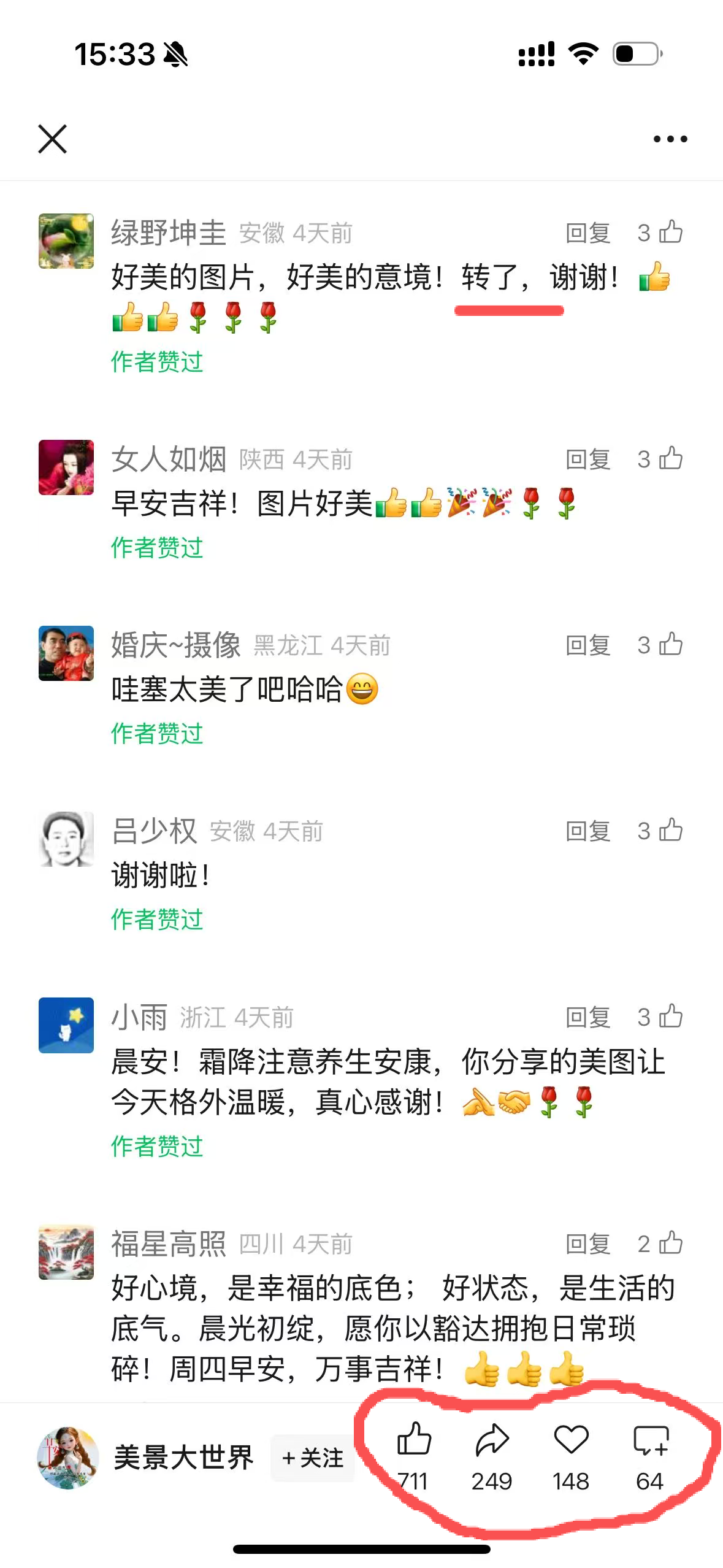Screen dimensions: 723x1568
Task: Reply to 绿野坤圭's comment
Action: coord(587,233)
